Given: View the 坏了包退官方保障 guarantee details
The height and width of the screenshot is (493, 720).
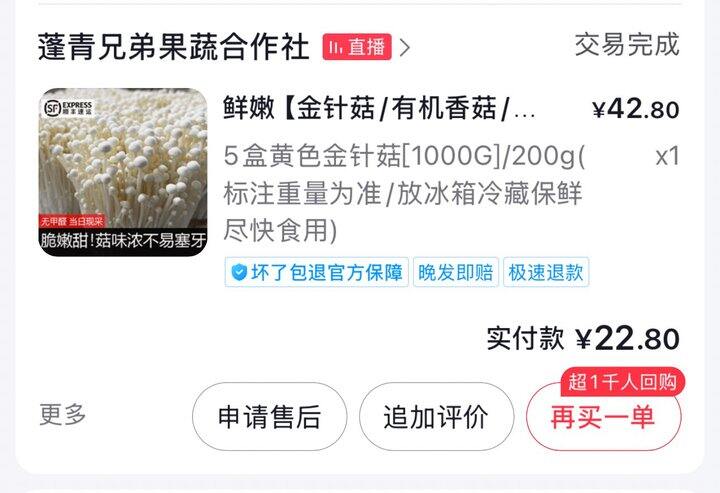Looking at the screenshot, I should point(316,272).
